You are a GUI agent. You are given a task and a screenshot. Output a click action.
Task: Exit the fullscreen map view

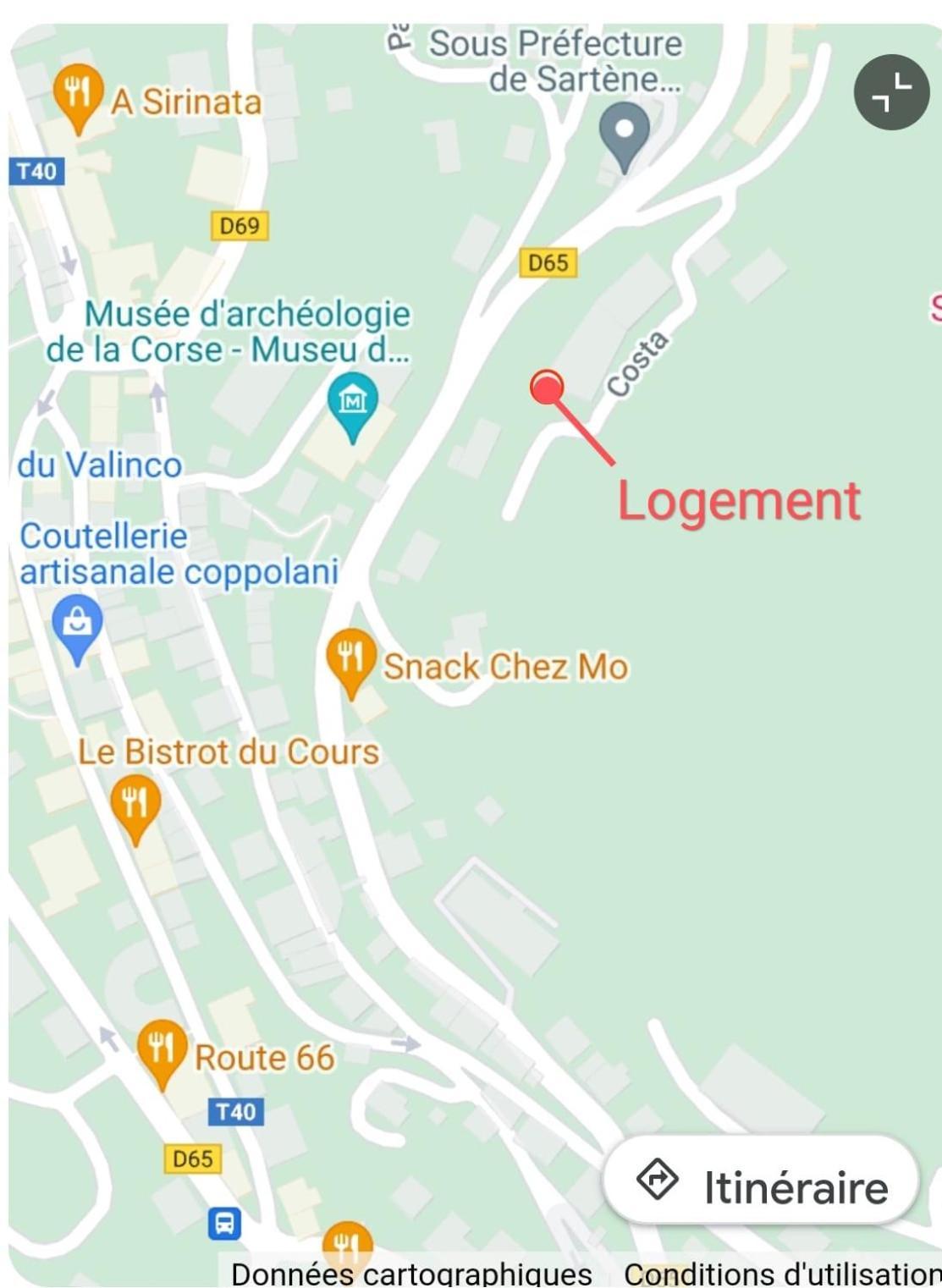[891, 92]
